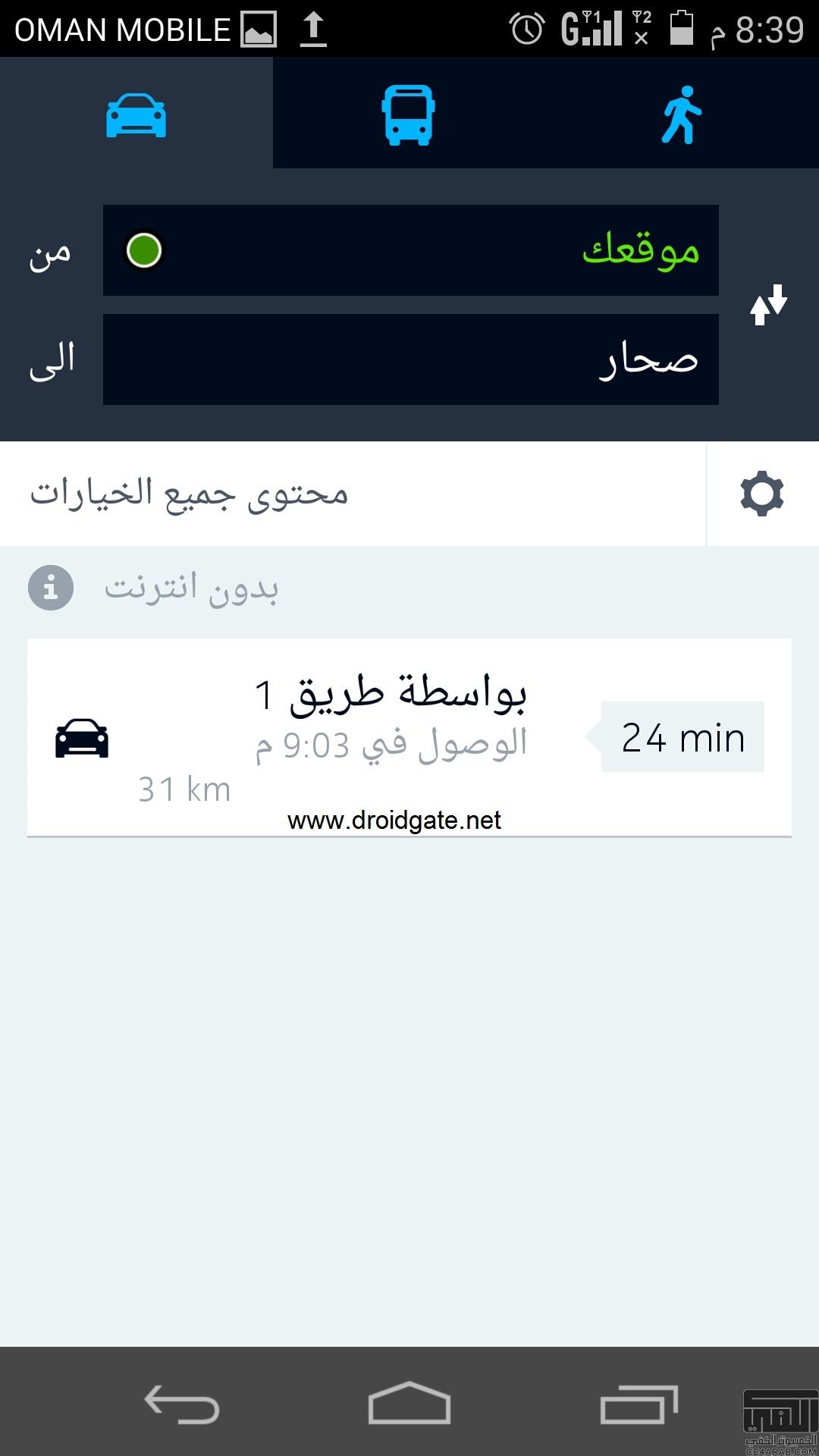Swap the origin and destination

768,305
